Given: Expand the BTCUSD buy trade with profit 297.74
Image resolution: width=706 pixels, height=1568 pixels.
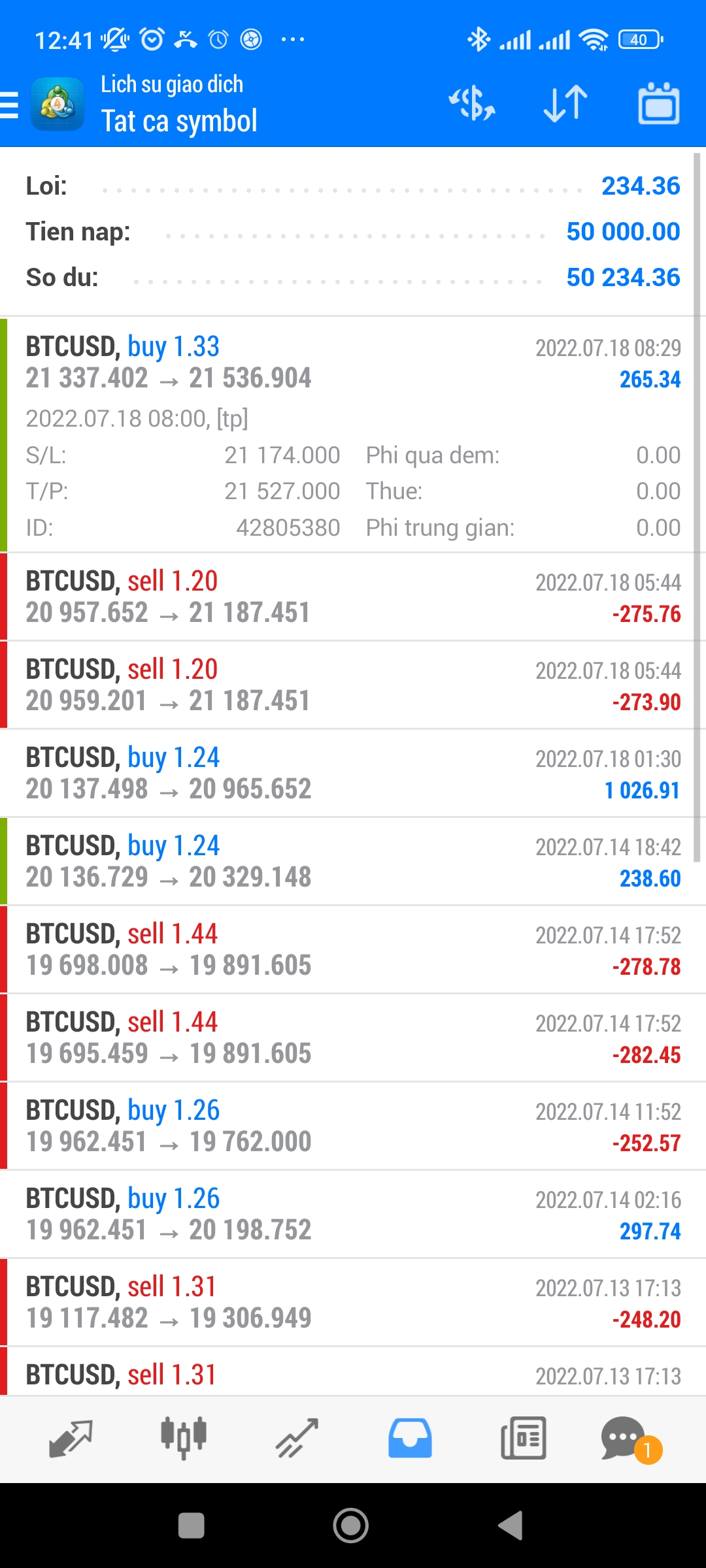Looking at the screenshot, I should coord(353,1215).
